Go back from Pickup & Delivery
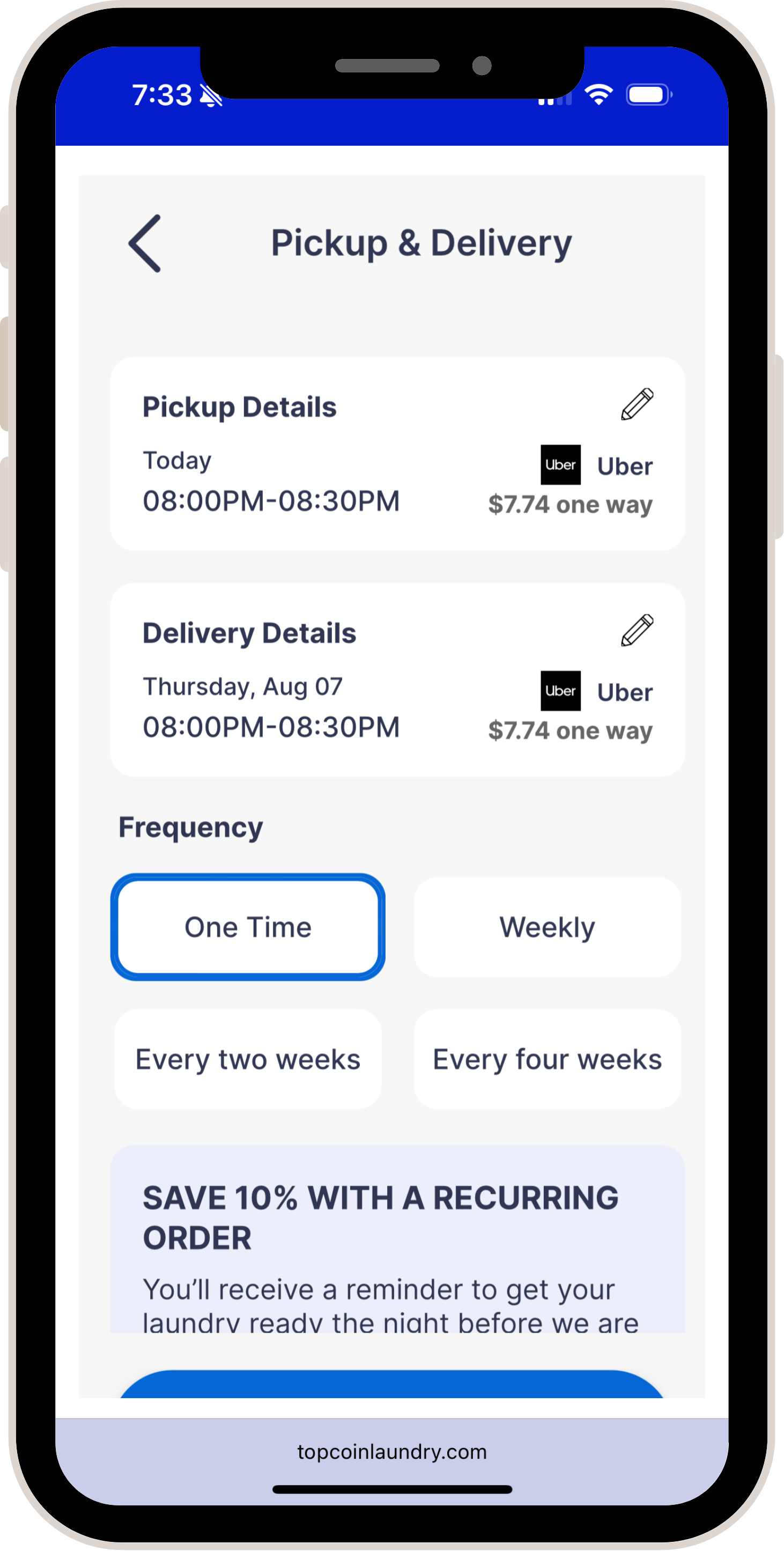This screenshot has height=1551, width=784. (144, 243)
